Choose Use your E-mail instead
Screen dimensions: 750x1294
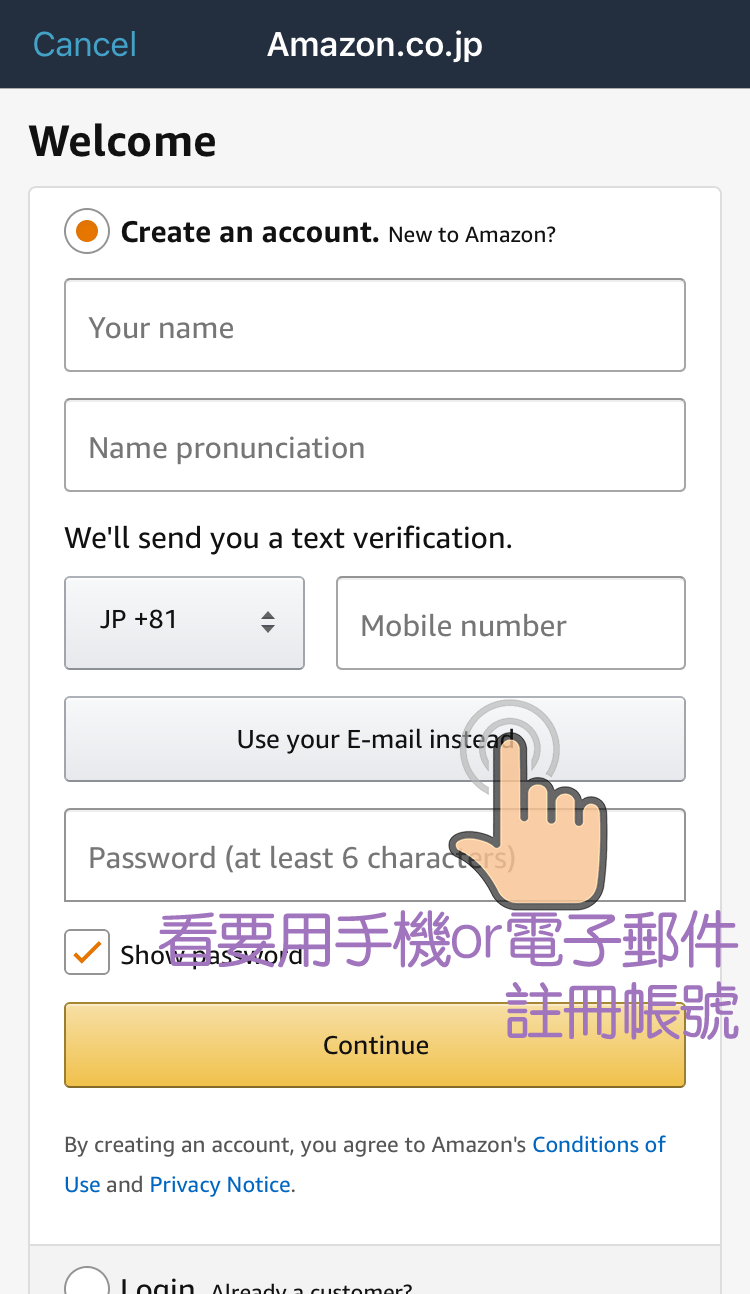[x=375, y=739]
